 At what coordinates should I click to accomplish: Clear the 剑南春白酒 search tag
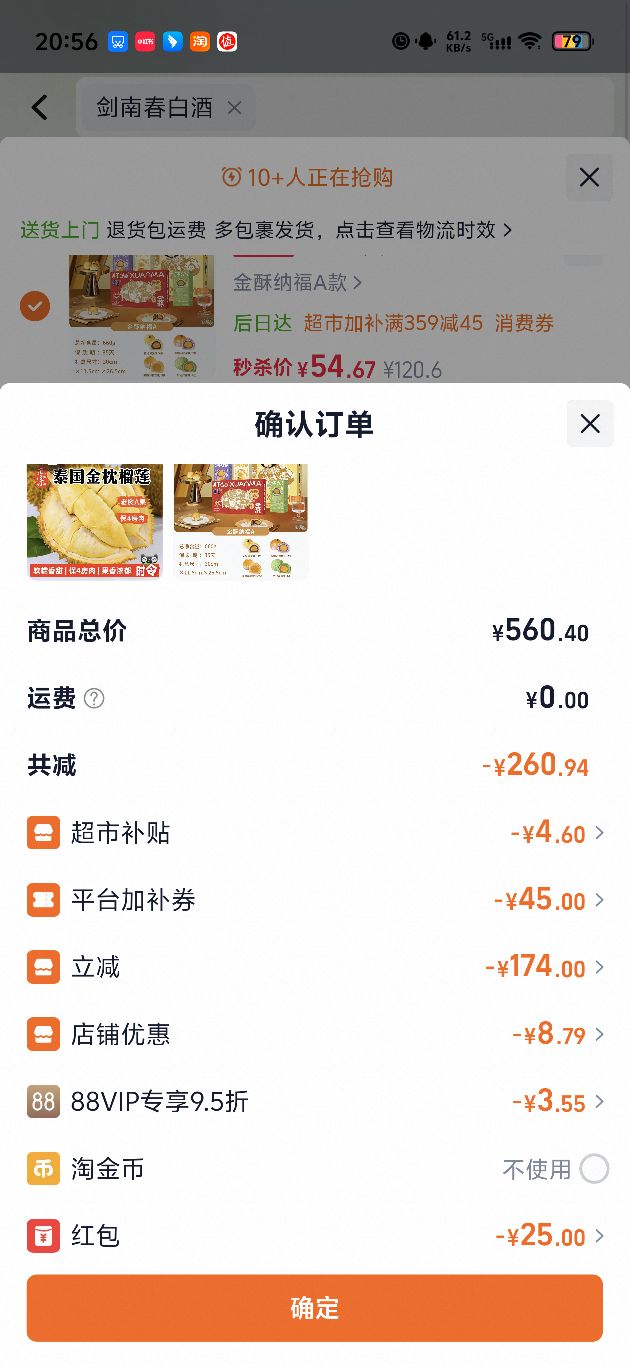click(234, 108)
